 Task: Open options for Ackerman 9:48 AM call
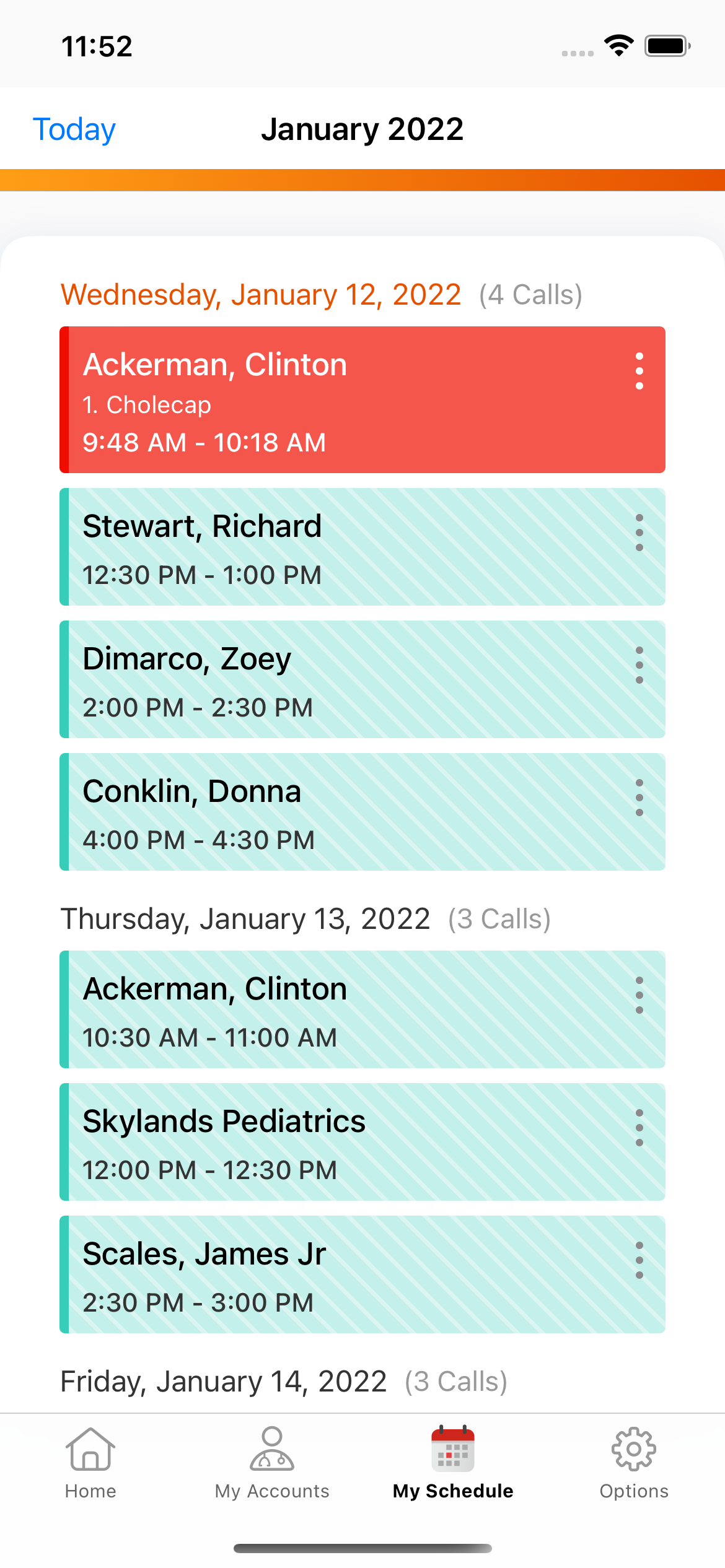[639, 372]
